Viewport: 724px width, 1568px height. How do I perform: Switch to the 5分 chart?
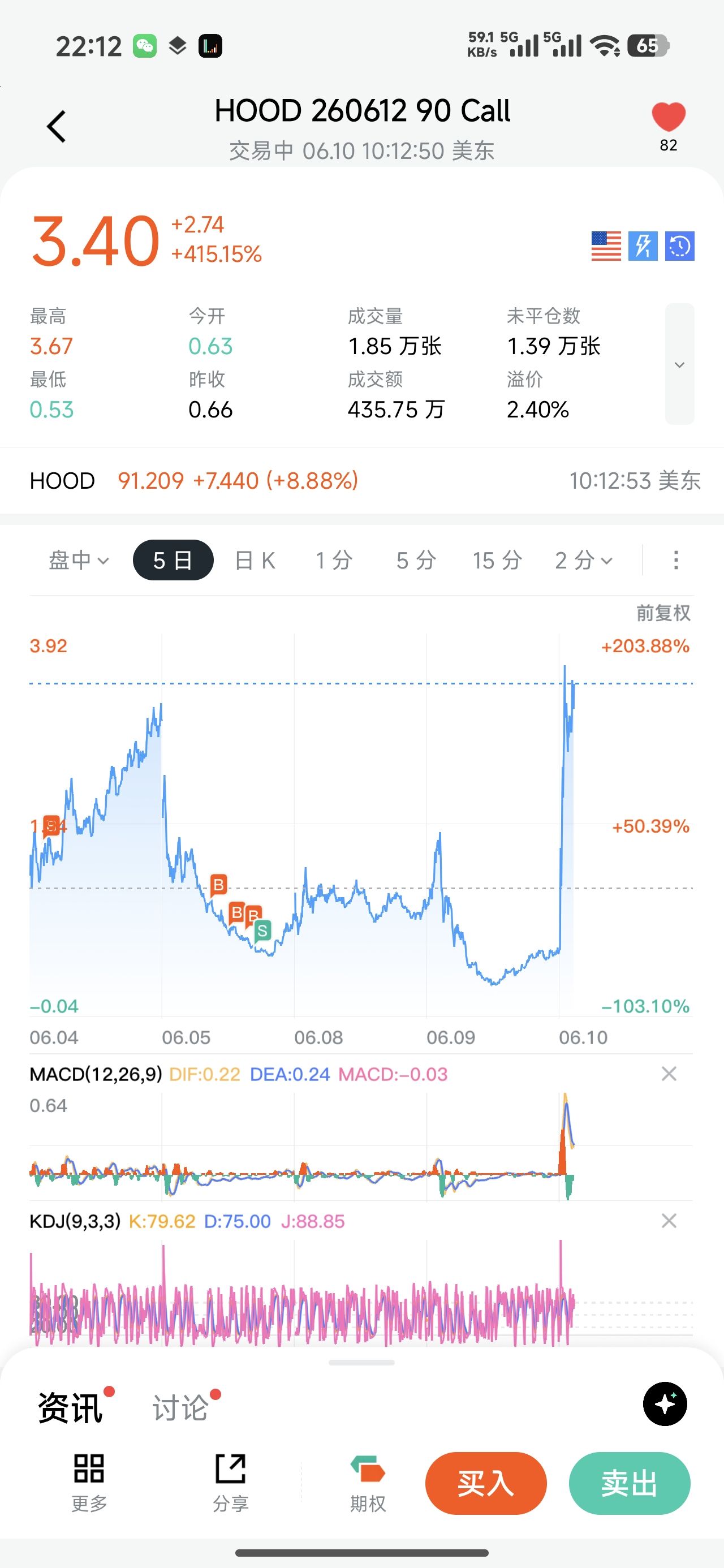pyautogui.click(x=416, y=560)
